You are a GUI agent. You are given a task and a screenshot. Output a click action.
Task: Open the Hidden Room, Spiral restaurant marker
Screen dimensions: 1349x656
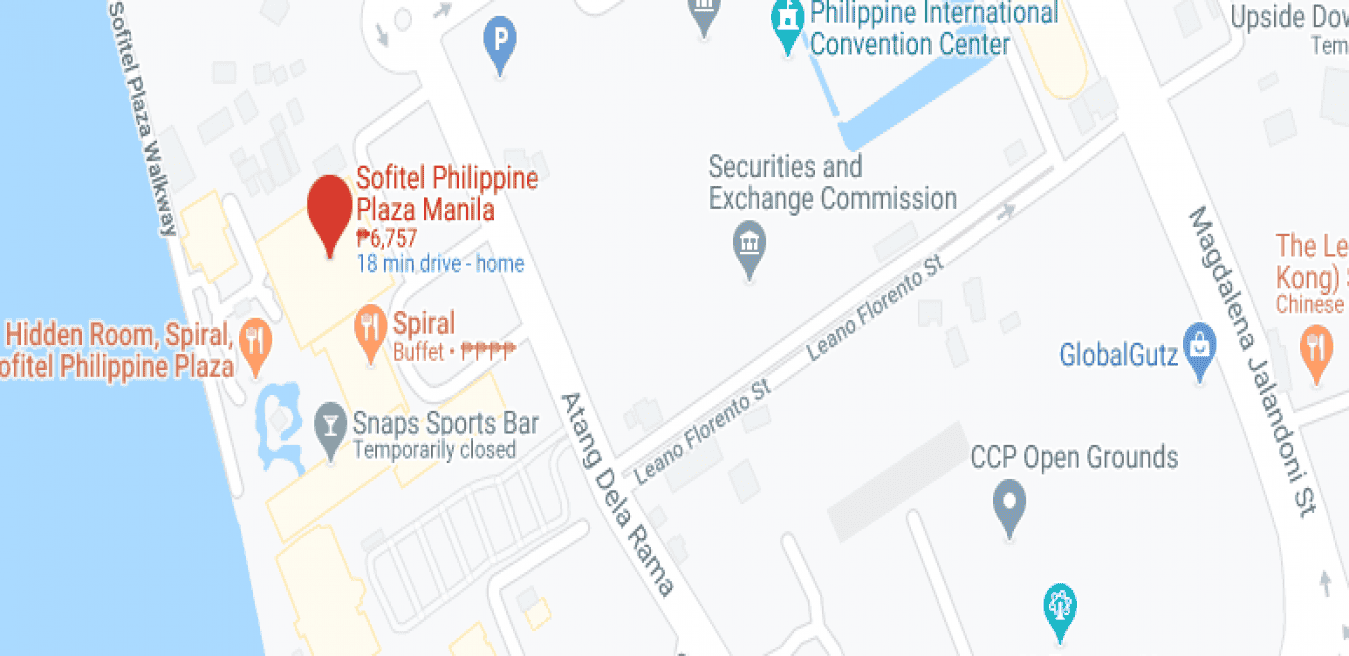[257, 342]
